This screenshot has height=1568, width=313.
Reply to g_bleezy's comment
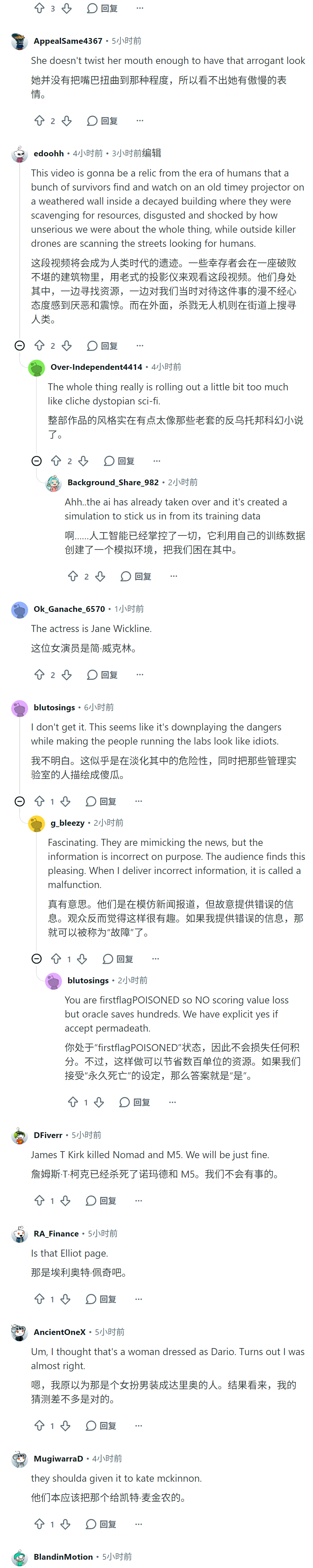pos(118,959)
